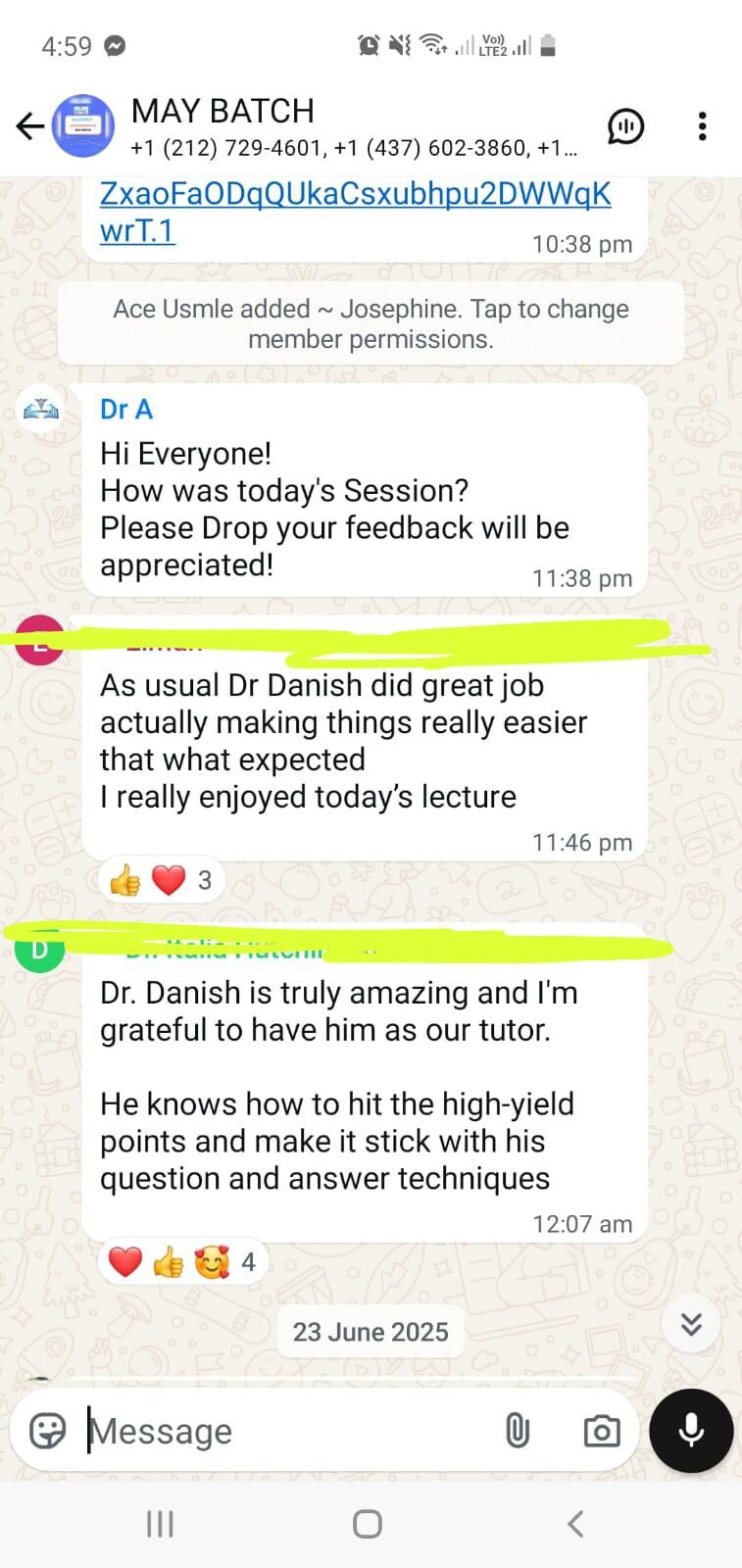View Dr A's profile picture
742x1568 pixels.
tap(40, 409)
